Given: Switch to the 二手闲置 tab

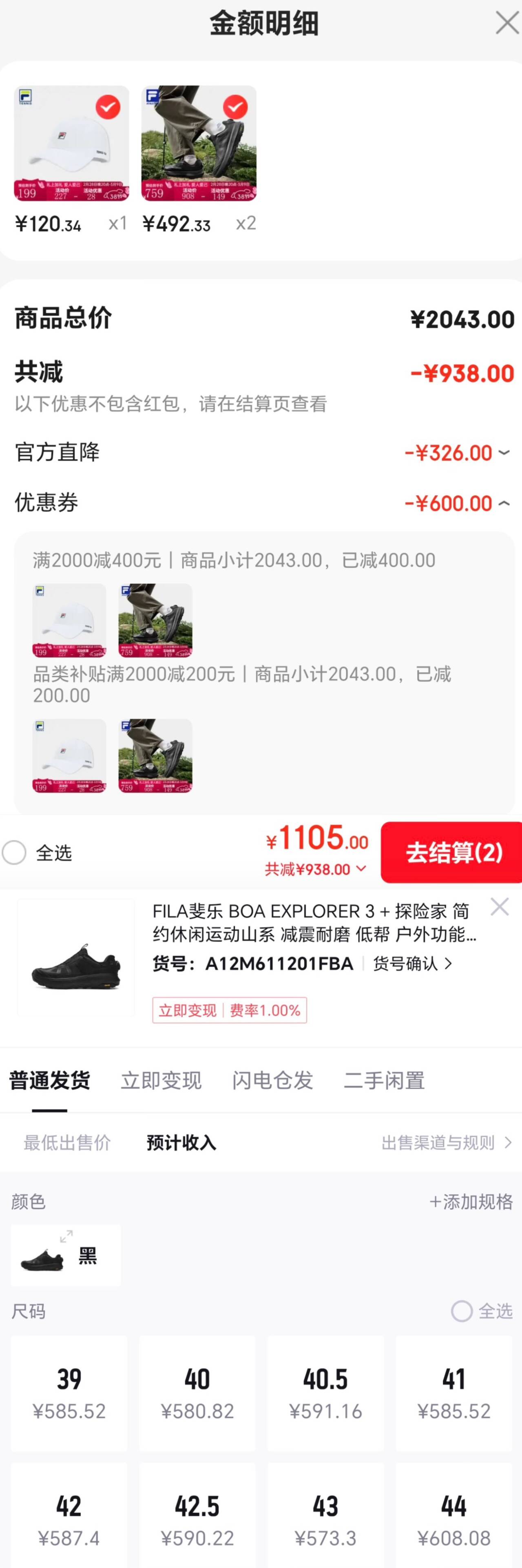Looking at the screenshot, I should click(384, 1080).
